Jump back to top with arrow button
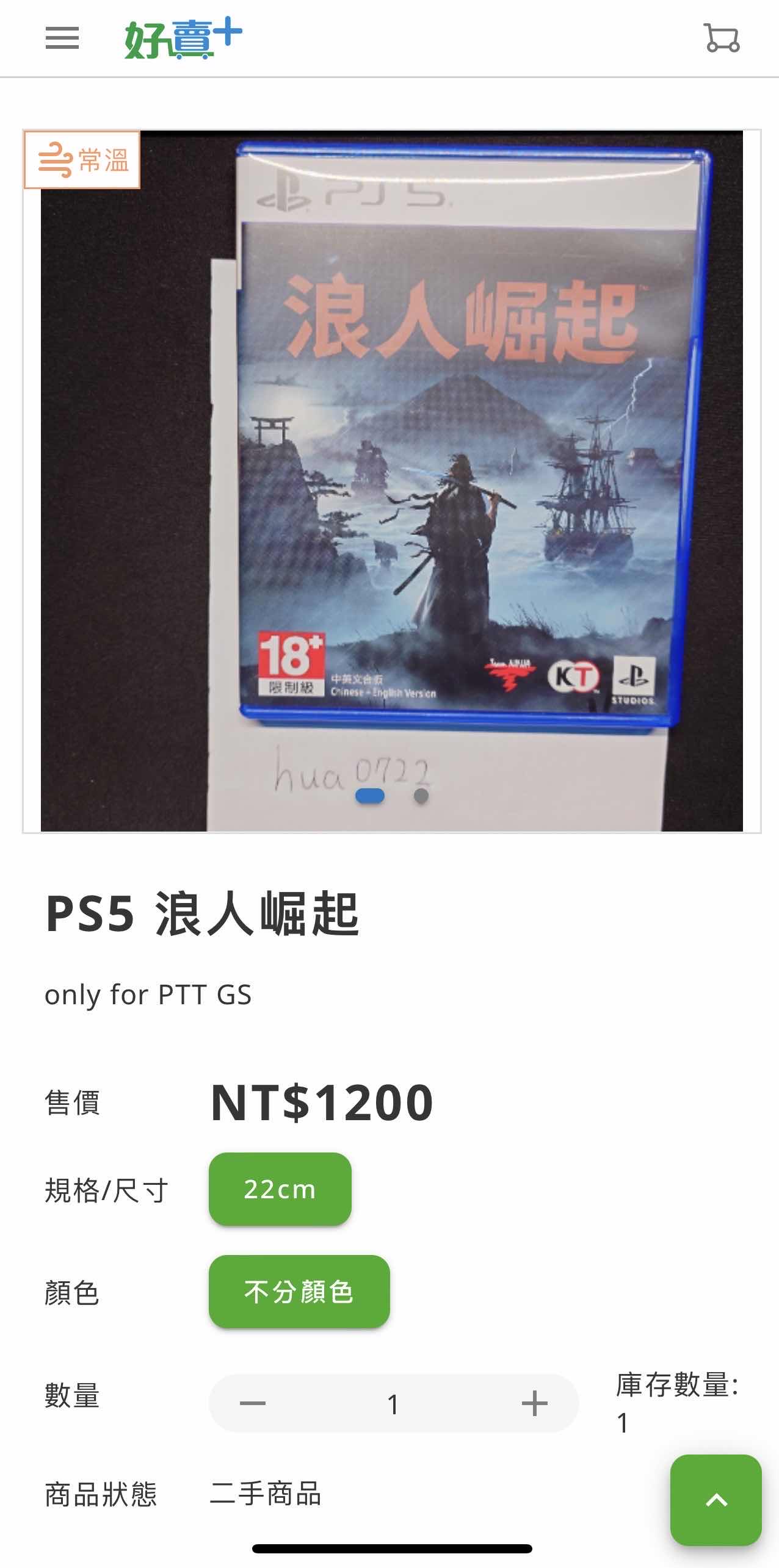Screen dimensions: 779x1568 pos(716,1500)
